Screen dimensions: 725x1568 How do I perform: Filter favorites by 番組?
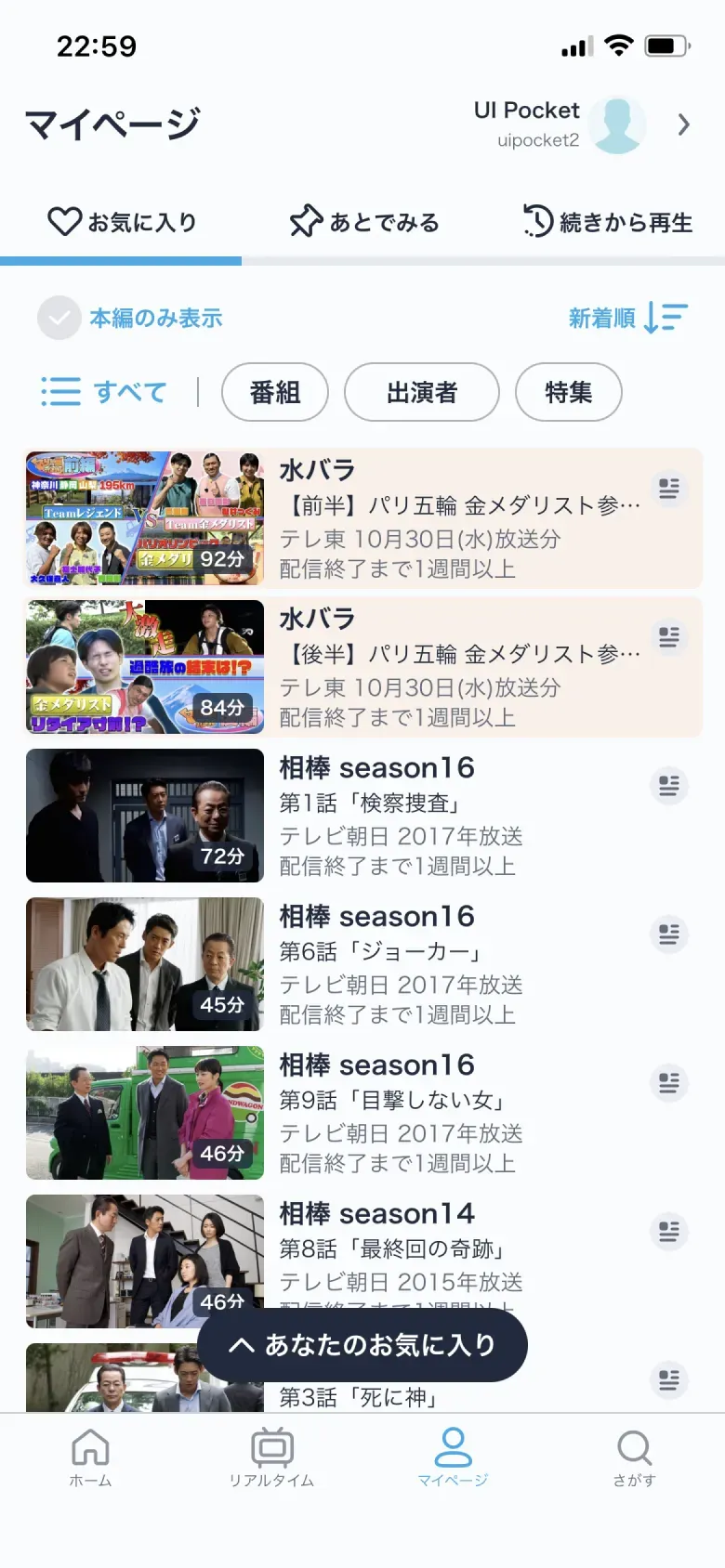275,392
